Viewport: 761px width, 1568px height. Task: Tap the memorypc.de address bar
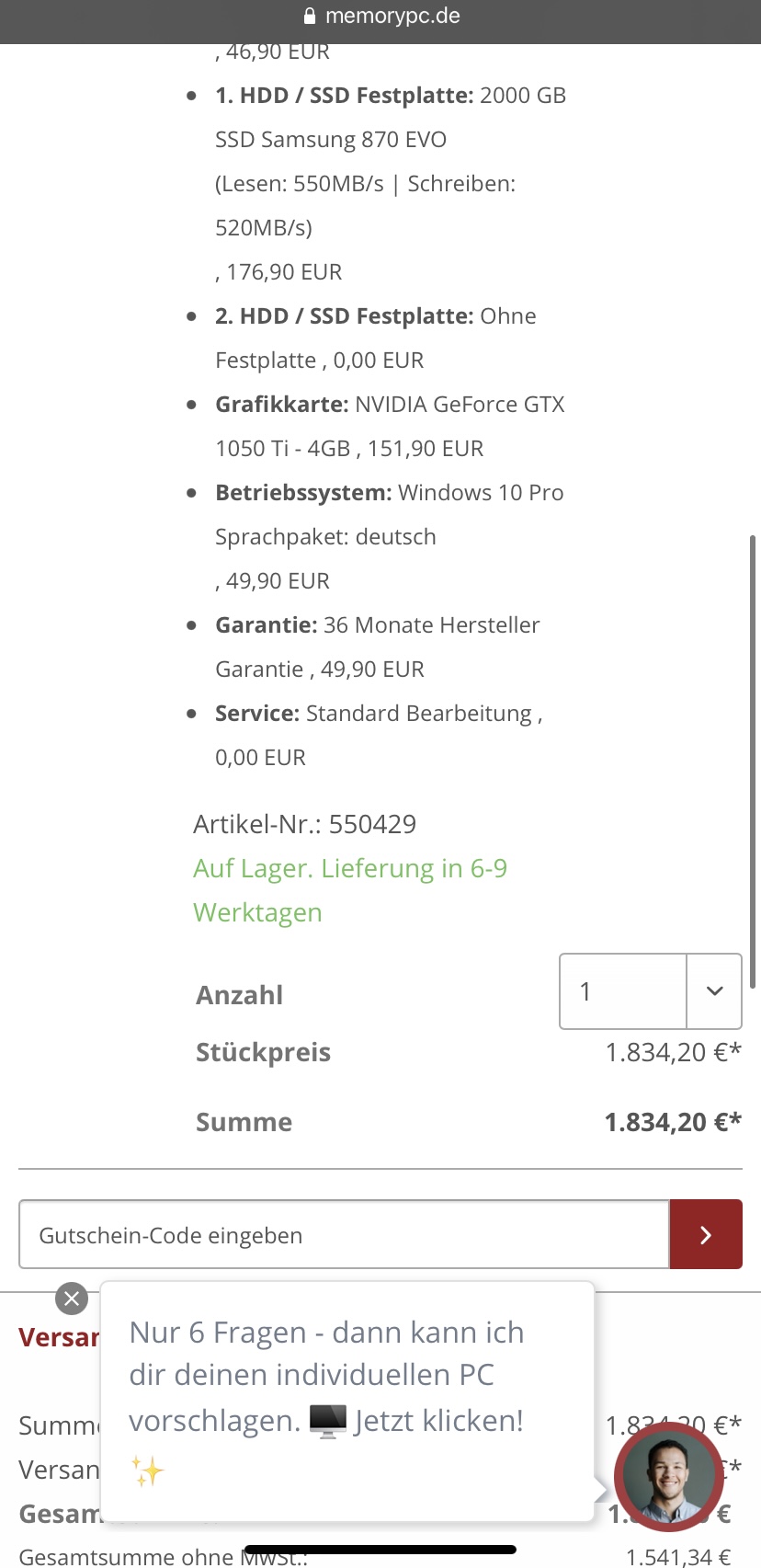(380, 17)
